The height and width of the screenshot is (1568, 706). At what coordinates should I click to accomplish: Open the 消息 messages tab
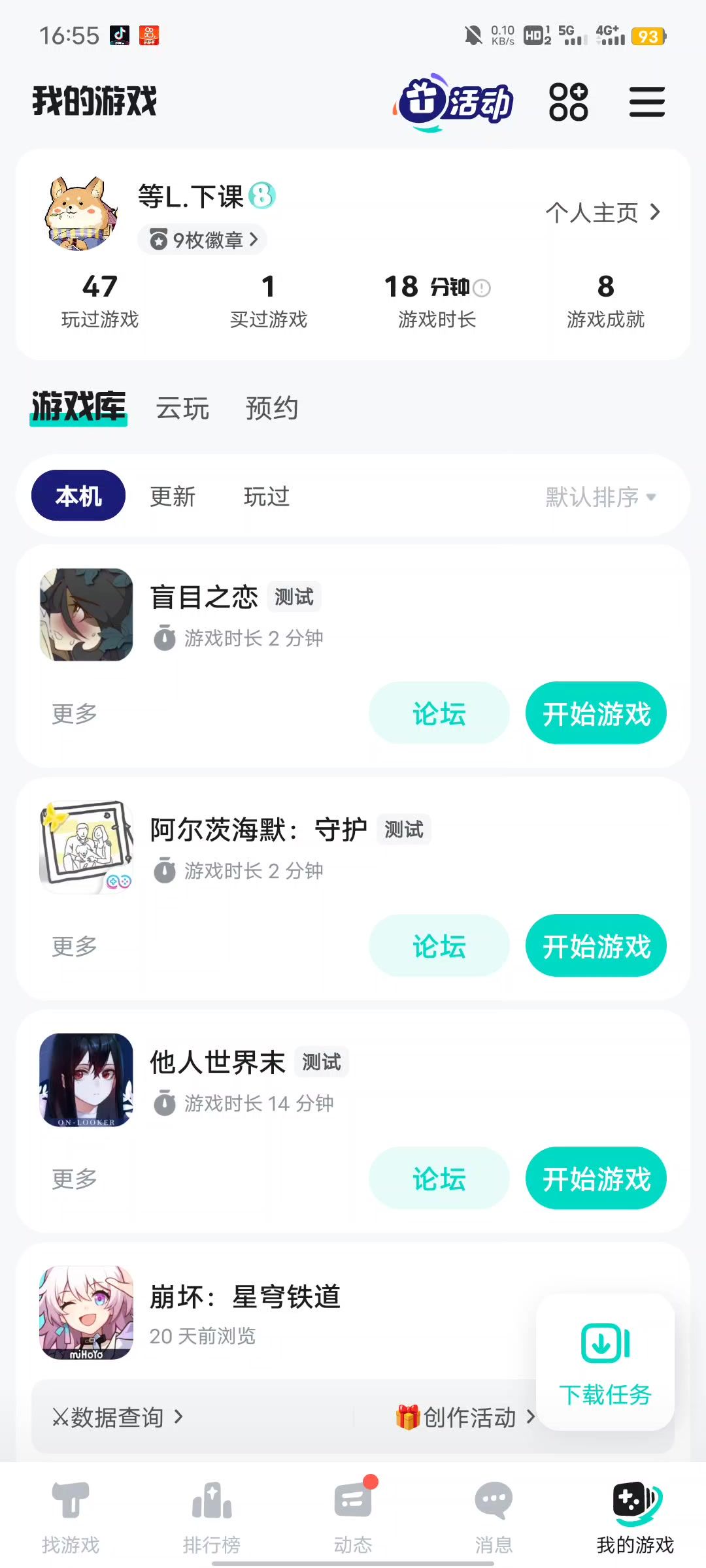tap(494, 1516)
